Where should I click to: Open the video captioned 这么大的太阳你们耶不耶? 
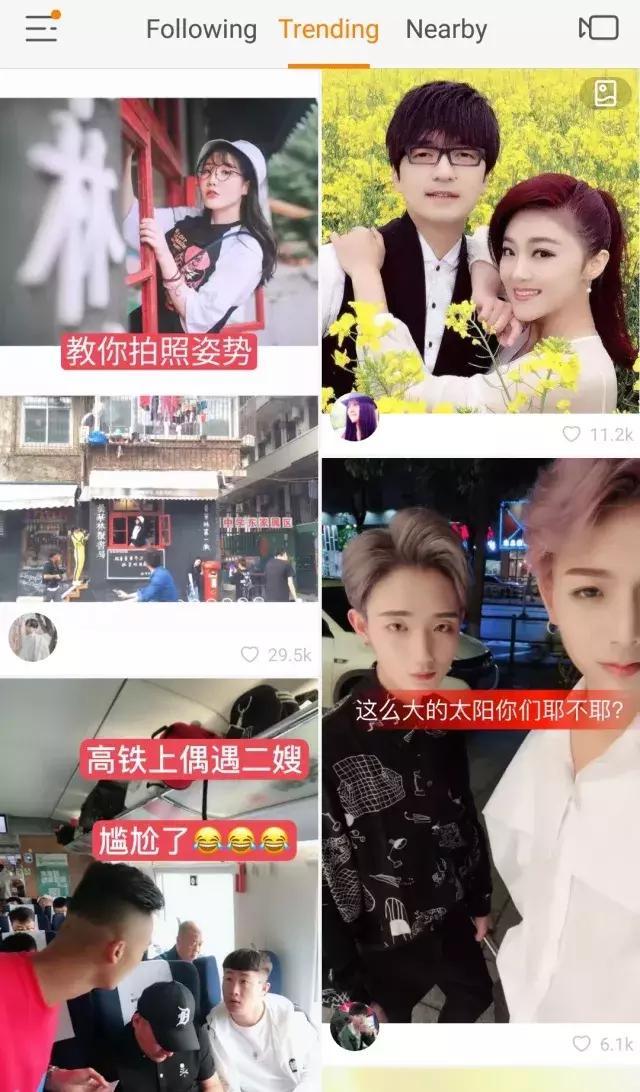[480, 740]
